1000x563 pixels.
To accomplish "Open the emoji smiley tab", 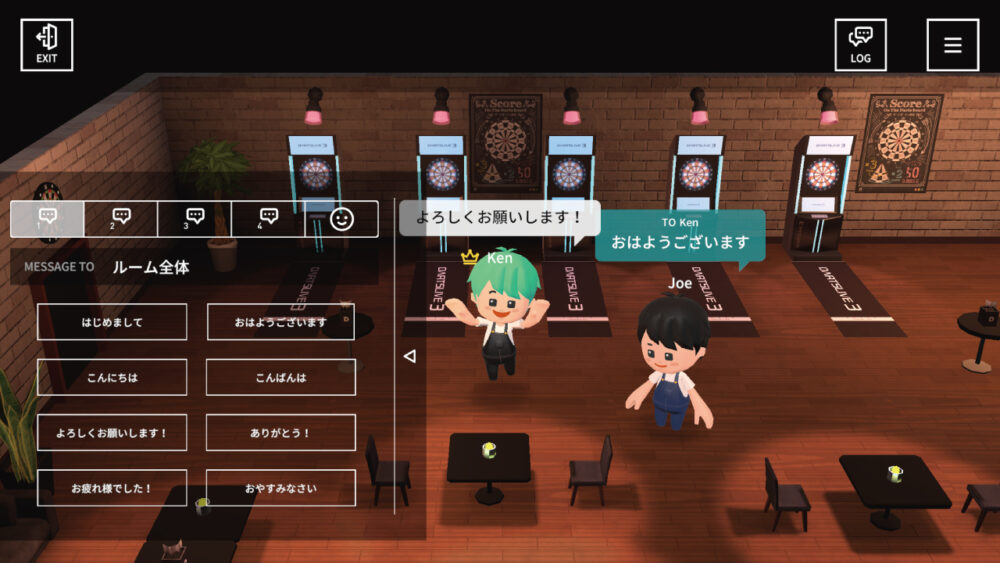I will (x=342, y=219).
